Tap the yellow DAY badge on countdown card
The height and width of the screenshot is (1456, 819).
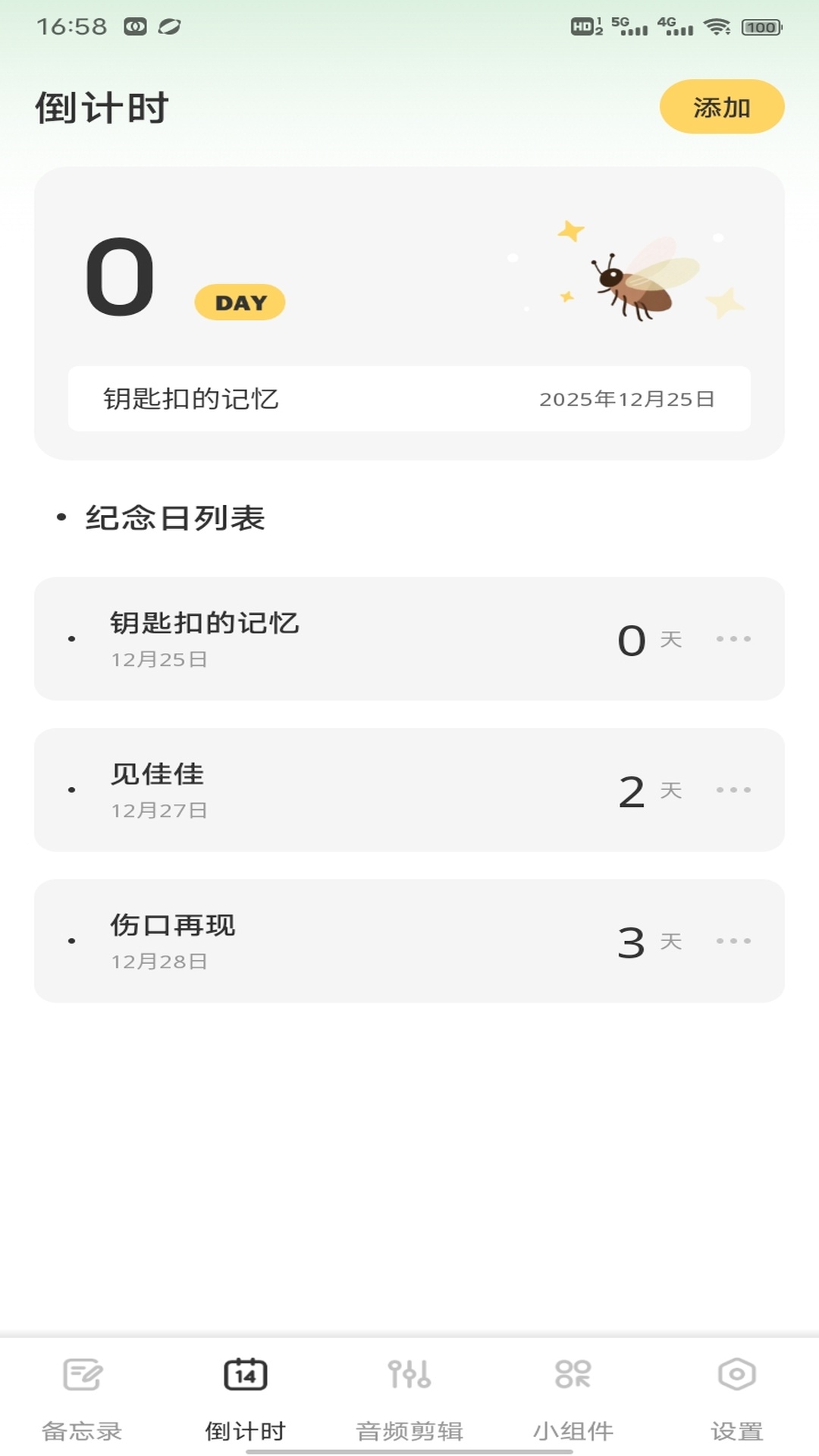(240, 302)
